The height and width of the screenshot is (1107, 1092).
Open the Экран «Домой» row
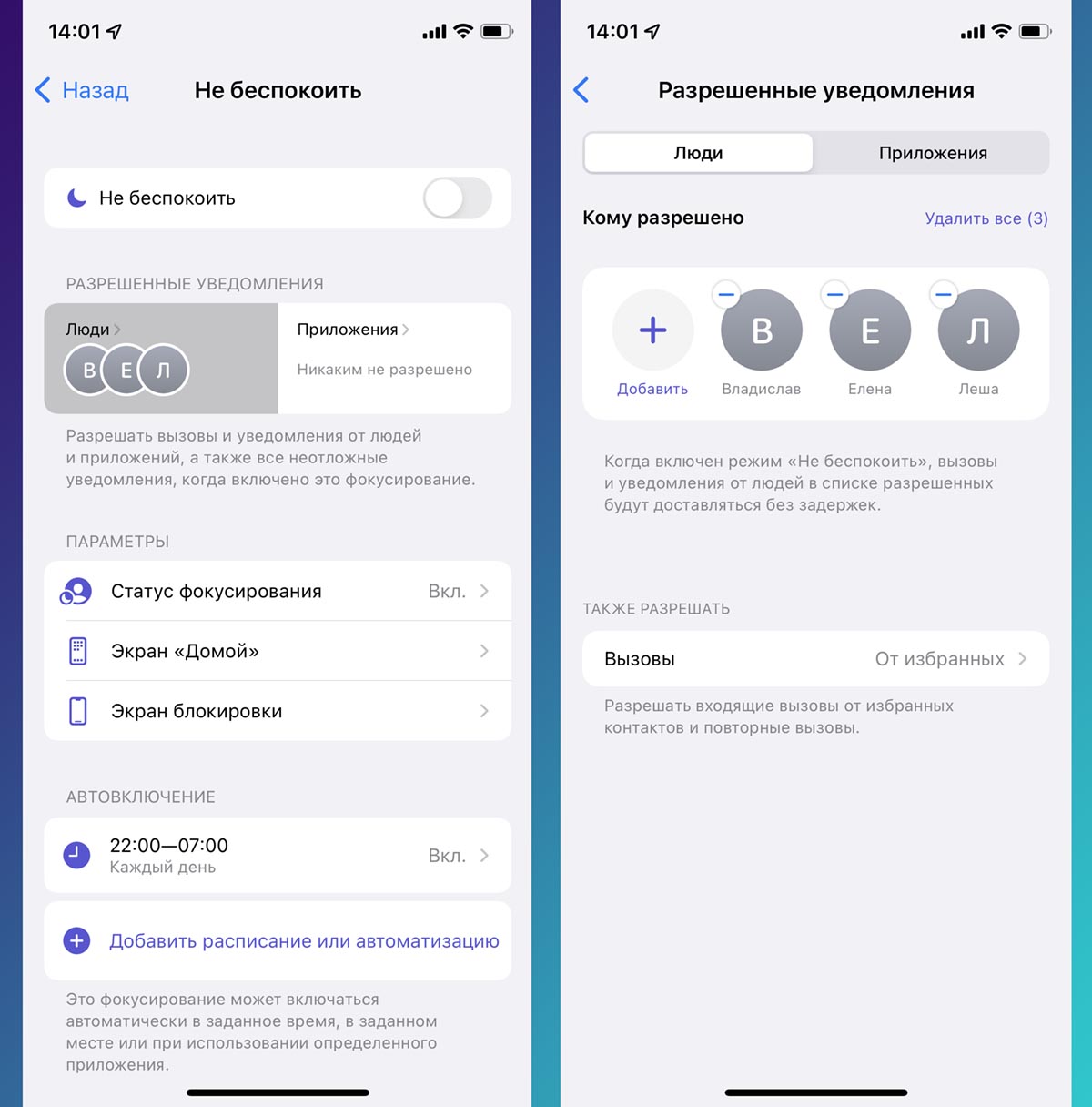278,651
